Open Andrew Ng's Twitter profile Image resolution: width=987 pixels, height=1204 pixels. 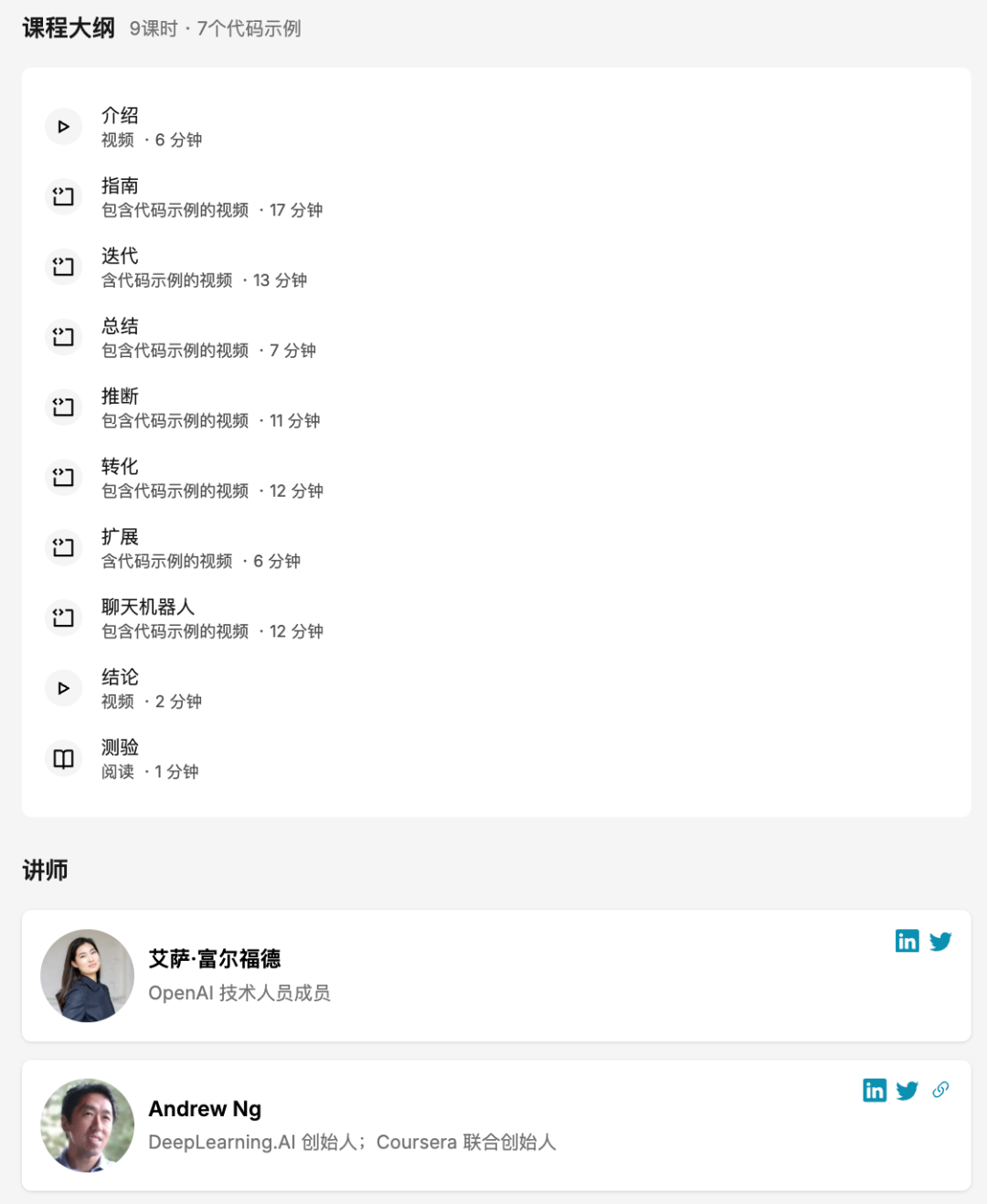[x=907, y=1090]
